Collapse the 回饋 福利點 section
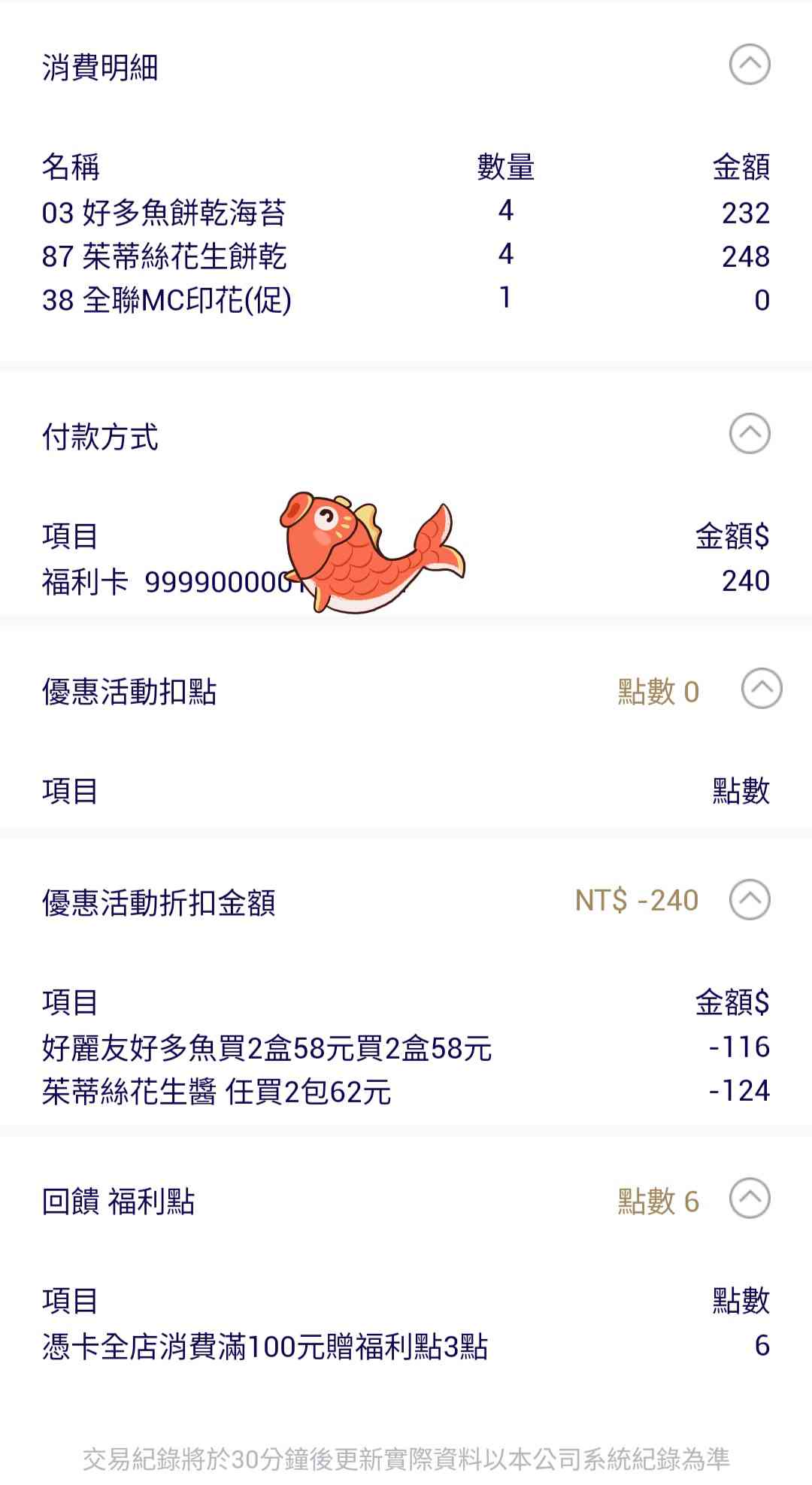The image size is (812, 1485). [750, 1198]
